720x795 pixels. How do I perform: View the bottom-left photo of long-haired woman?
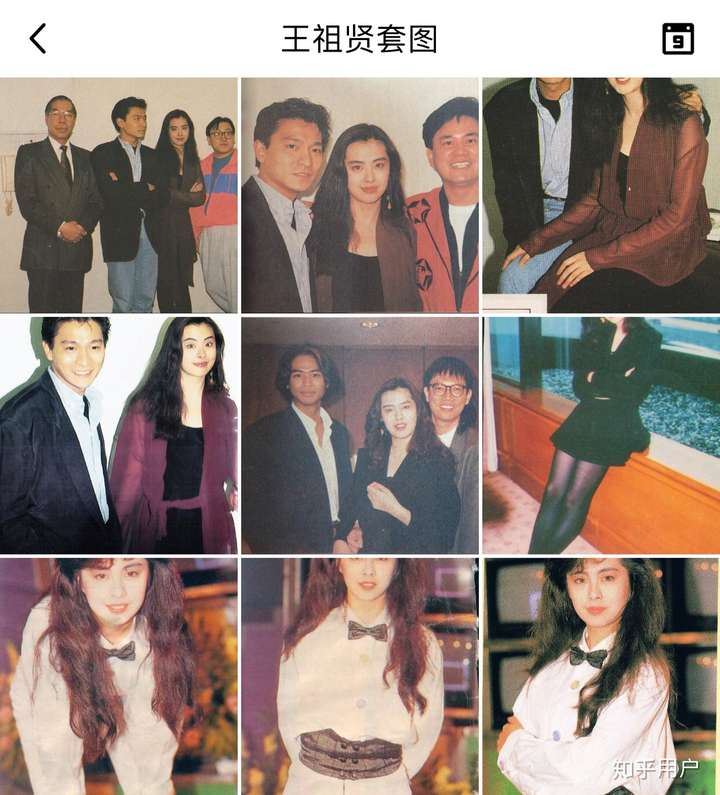click(119, 675)
